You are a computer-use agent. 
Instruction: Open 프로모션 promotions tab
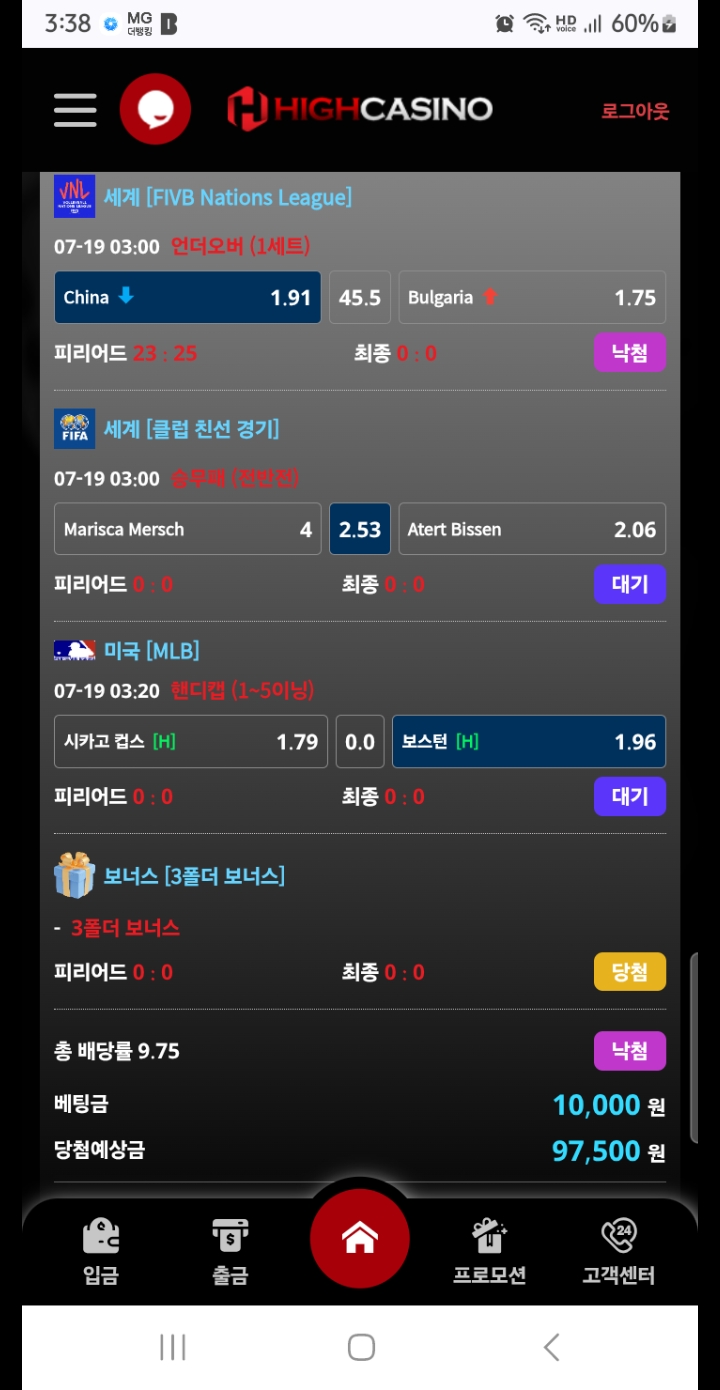coord(489,1252)
